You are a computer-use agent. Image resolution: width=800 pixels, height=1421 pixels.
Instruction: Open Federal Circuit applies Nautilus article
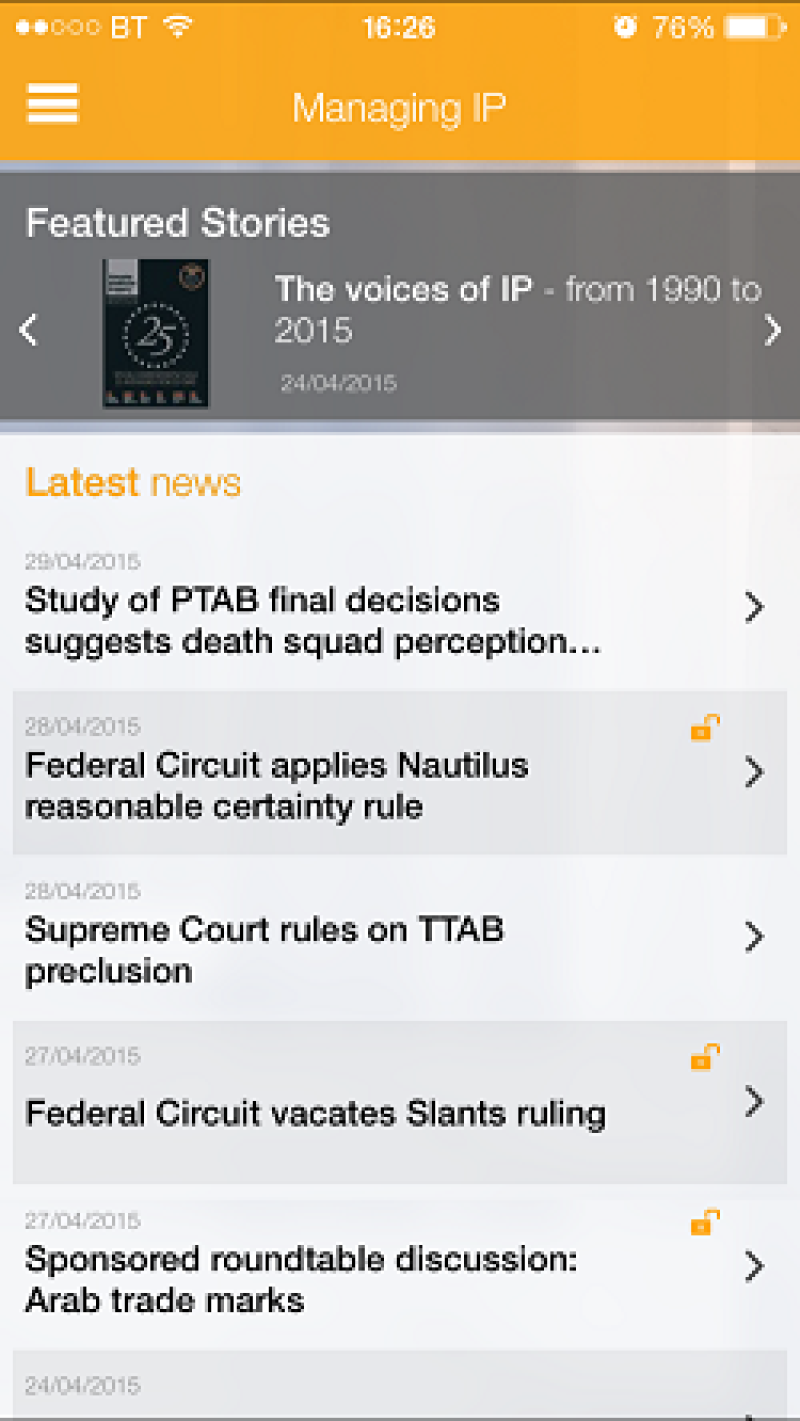click(x=277, y=785)
